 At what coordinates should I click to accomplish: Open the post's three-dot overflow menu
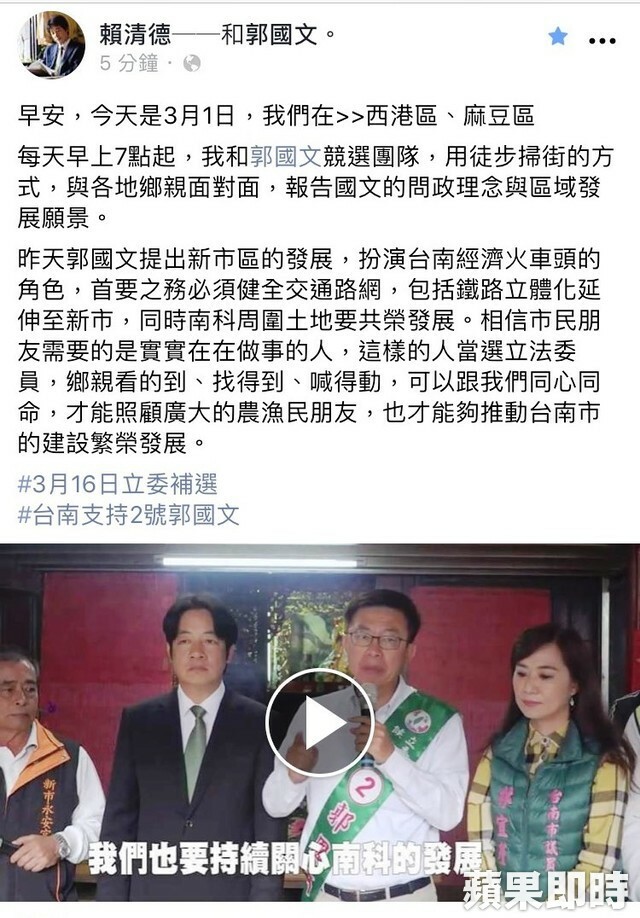point(602,41)
